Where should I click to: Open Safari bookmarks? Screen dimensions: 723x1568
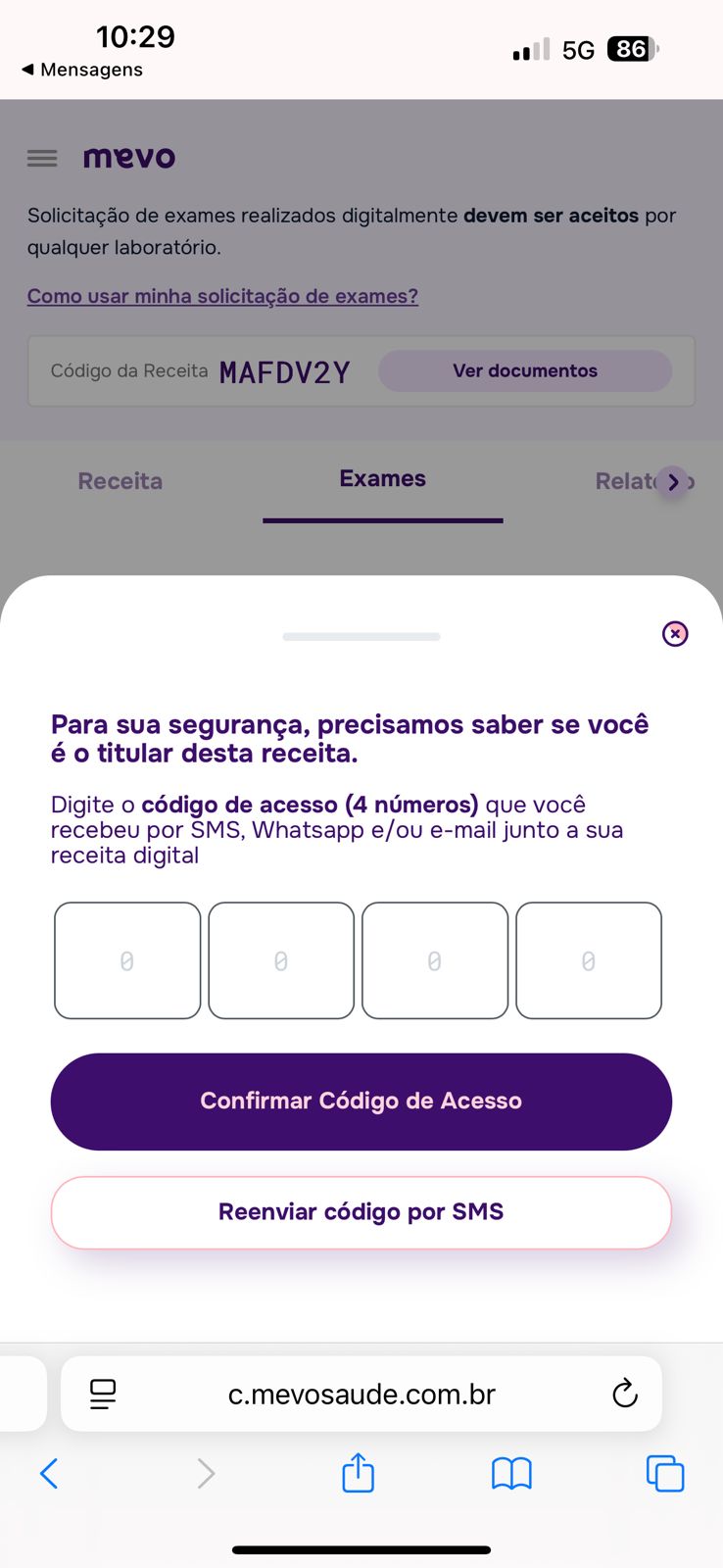point(511,1473)
